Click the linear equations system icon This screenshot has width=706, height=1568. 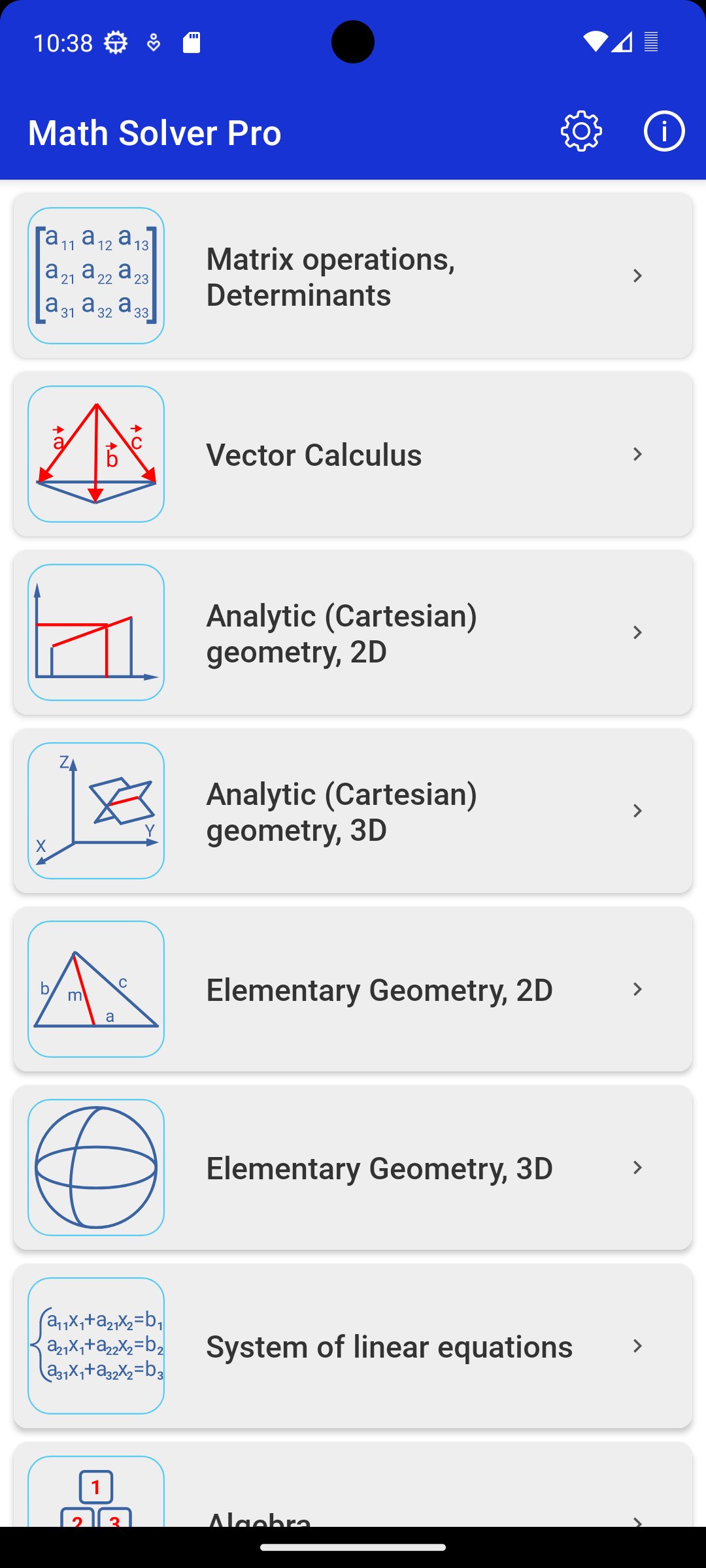[x=95, y=1345]
